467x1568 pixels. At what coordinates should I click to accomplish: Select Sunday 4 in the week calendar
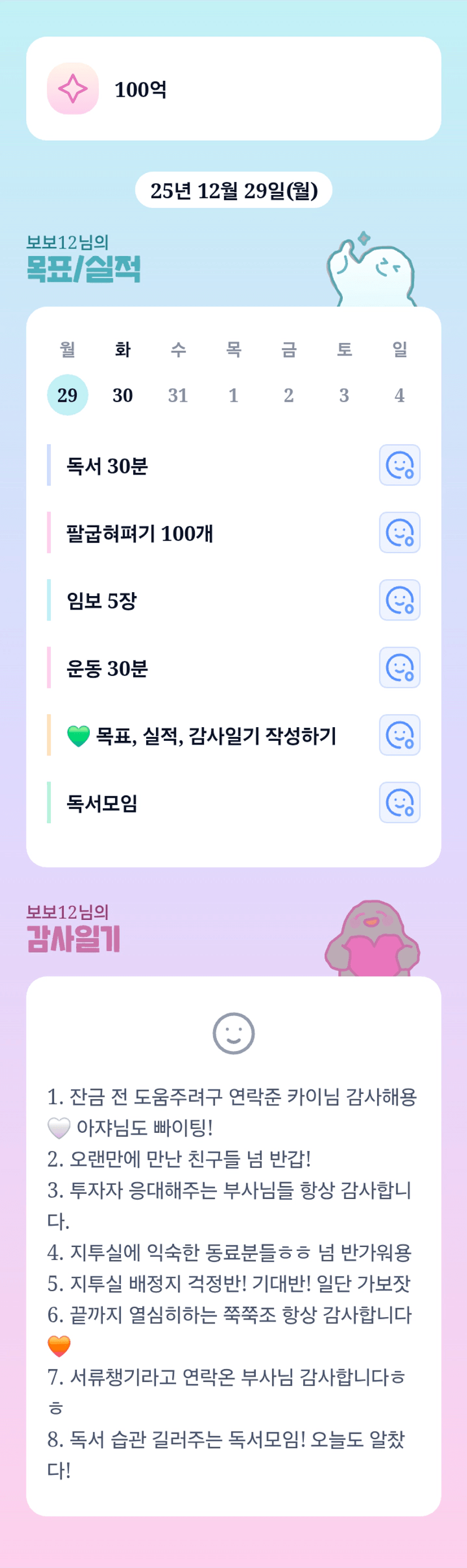399,395
